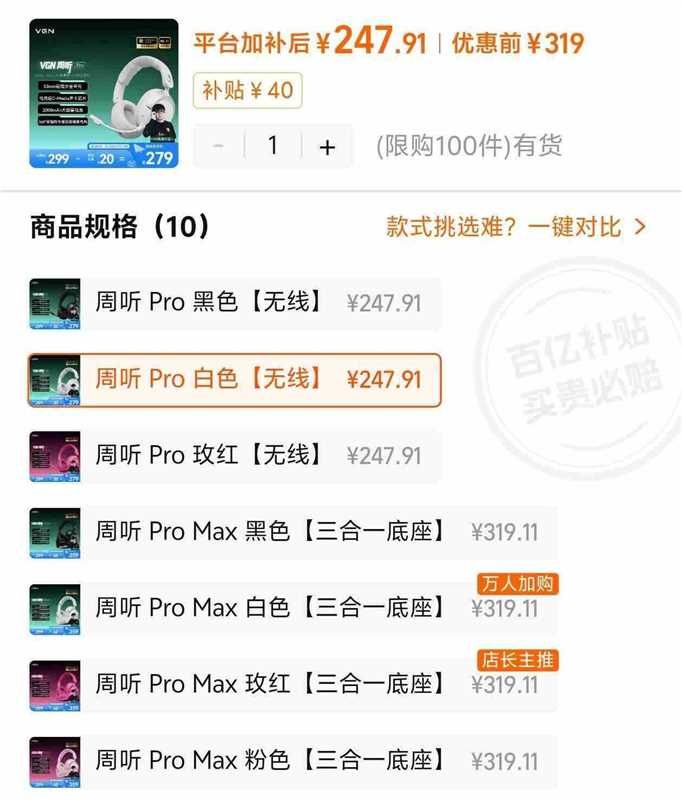Choose 周听 Pro 玫红【无线】 variant
The height and width of the screenshot is (800, 682).
[x=235, y=457]
